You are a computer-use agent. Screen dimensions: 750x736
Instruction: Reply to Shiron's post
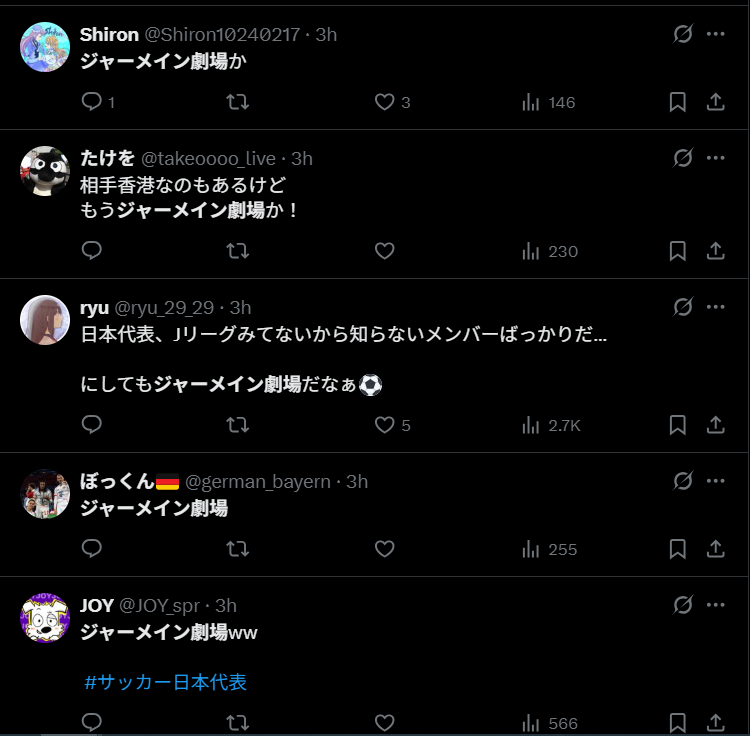pyautogui.click(x=92, y=102)
